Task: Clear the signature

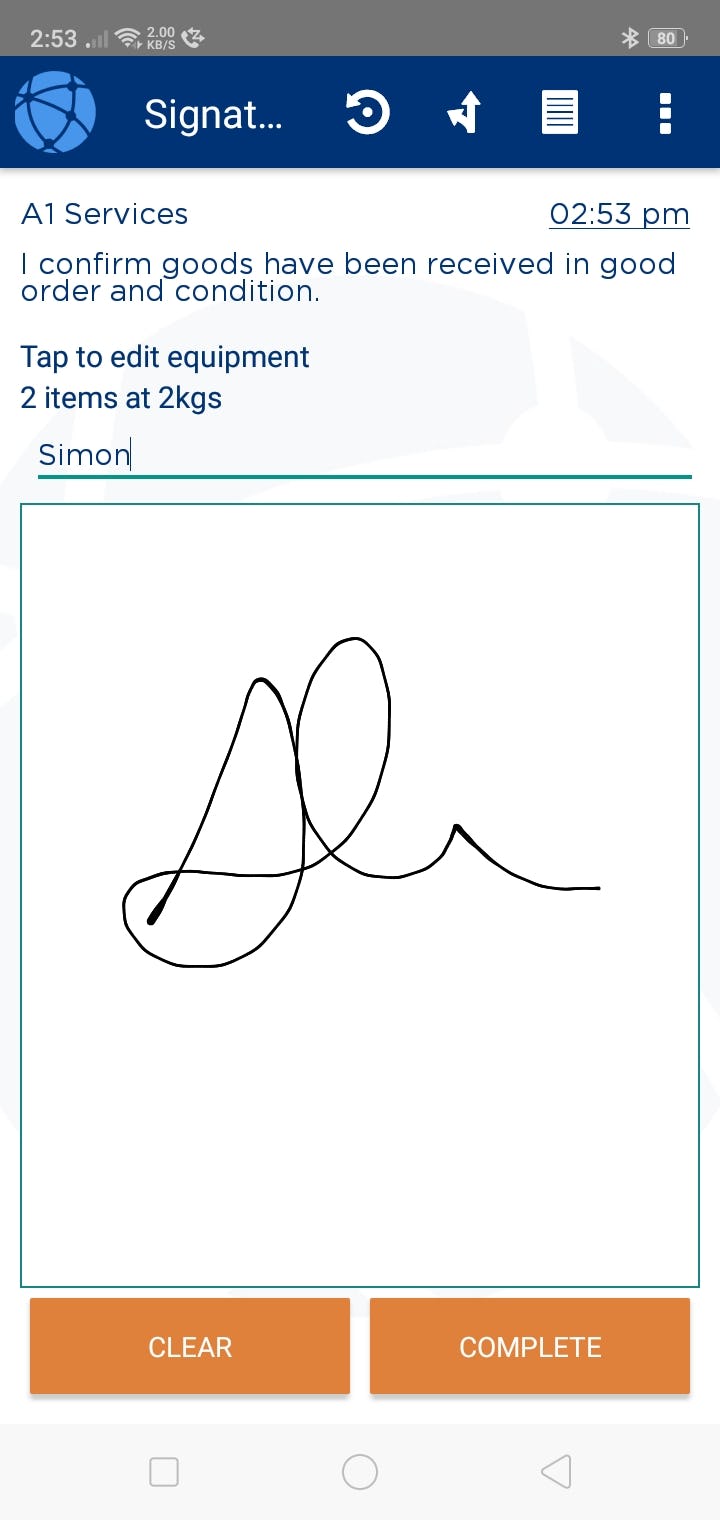Action: (190, 1346)
